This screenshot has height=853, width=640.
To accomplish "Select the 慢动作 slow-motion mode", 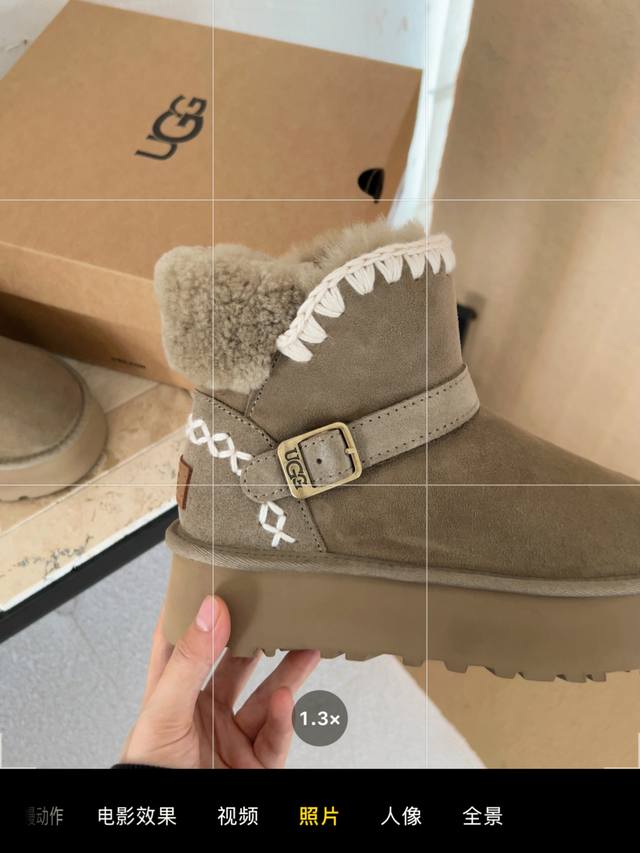I will pyautogui.click(x=44, y=816).
